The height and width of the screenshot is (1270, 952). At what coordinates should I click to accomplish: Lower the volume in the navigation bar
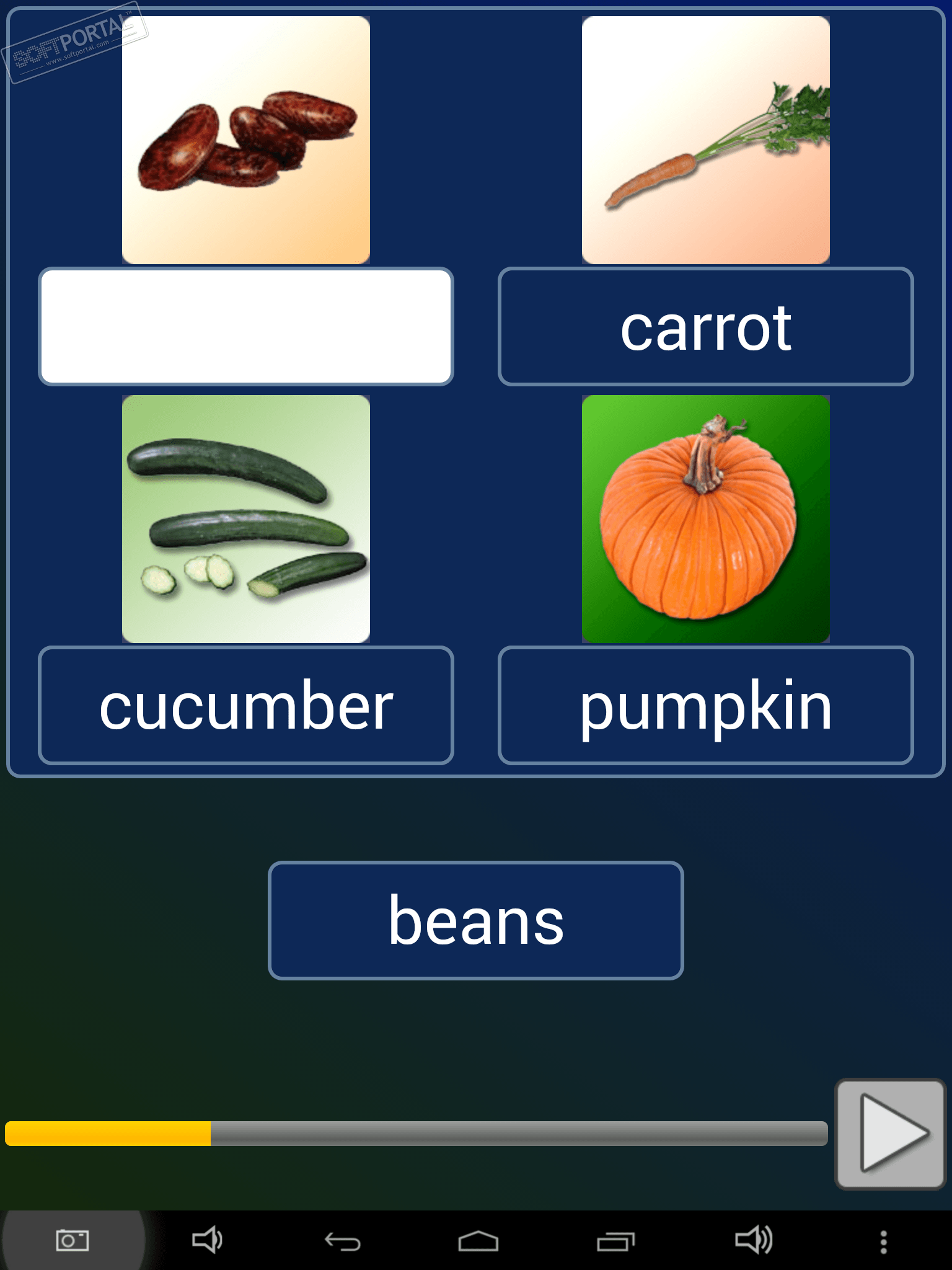pyautogui.click(x=207, y=1241)
